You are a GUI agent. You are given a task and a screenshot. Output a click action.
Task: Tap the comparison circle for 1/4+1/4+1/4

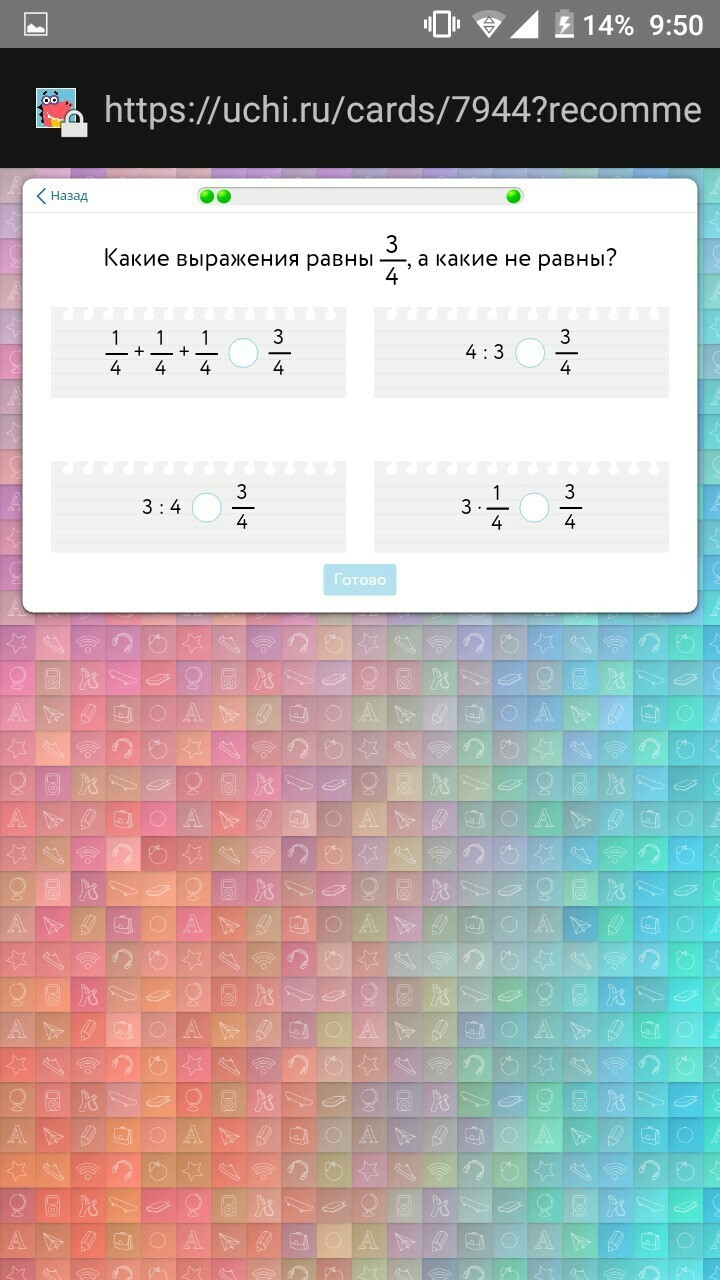point(243,352)
